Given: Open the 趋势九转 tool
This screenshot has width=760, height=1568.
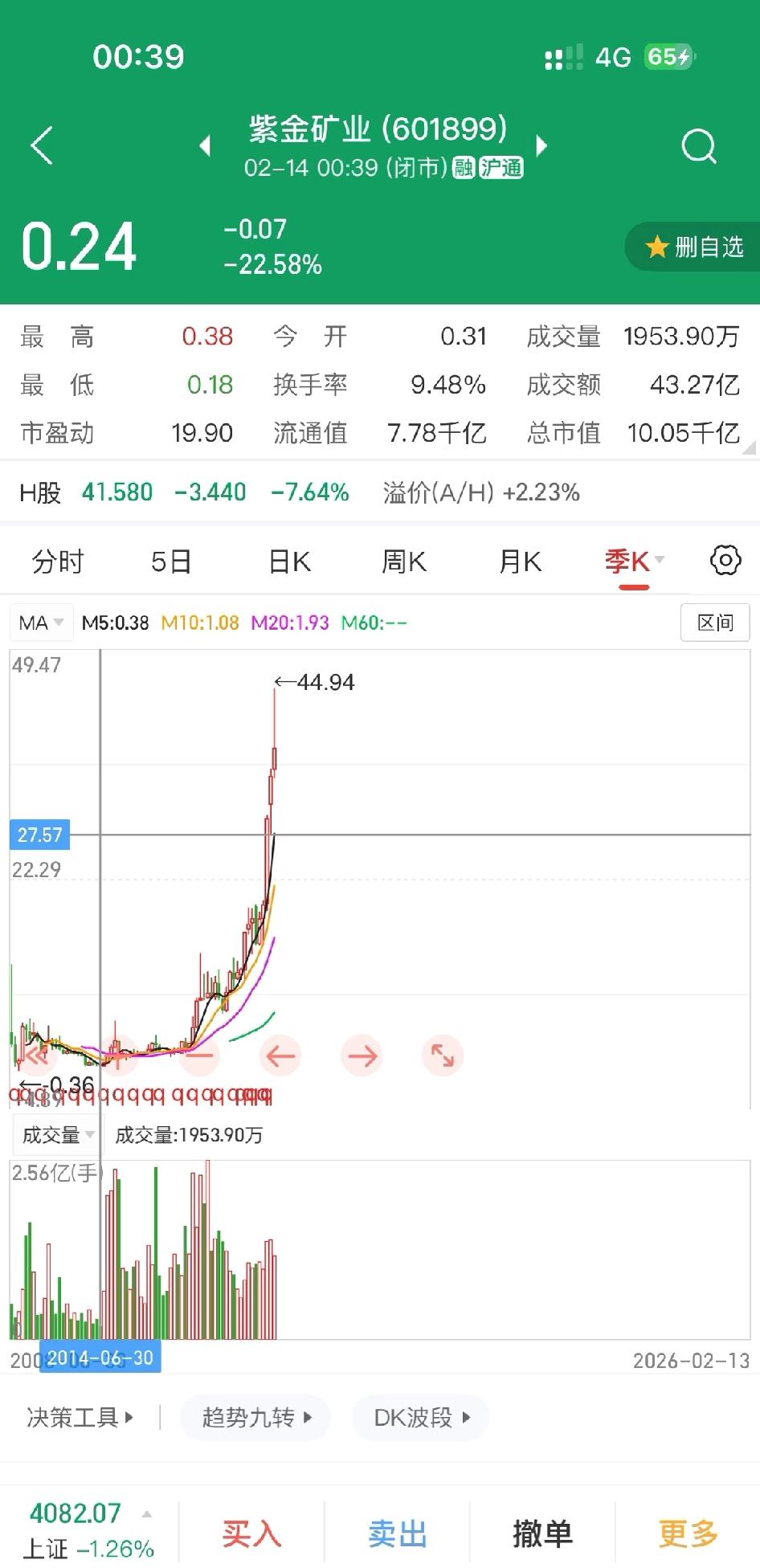Looking at the screenshot, I should (255, 1418).
